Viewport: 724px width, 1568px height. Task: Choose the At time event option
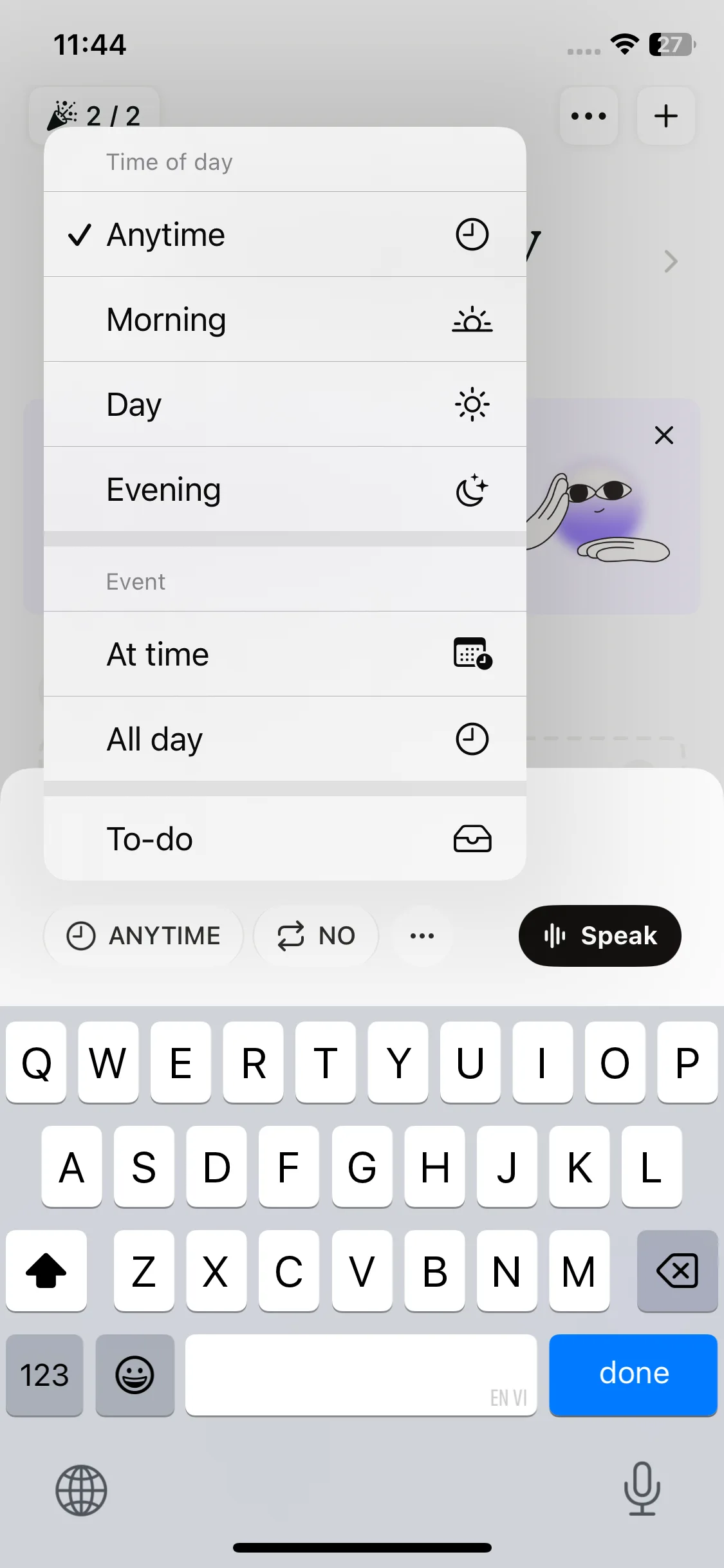tap(284, 654)
